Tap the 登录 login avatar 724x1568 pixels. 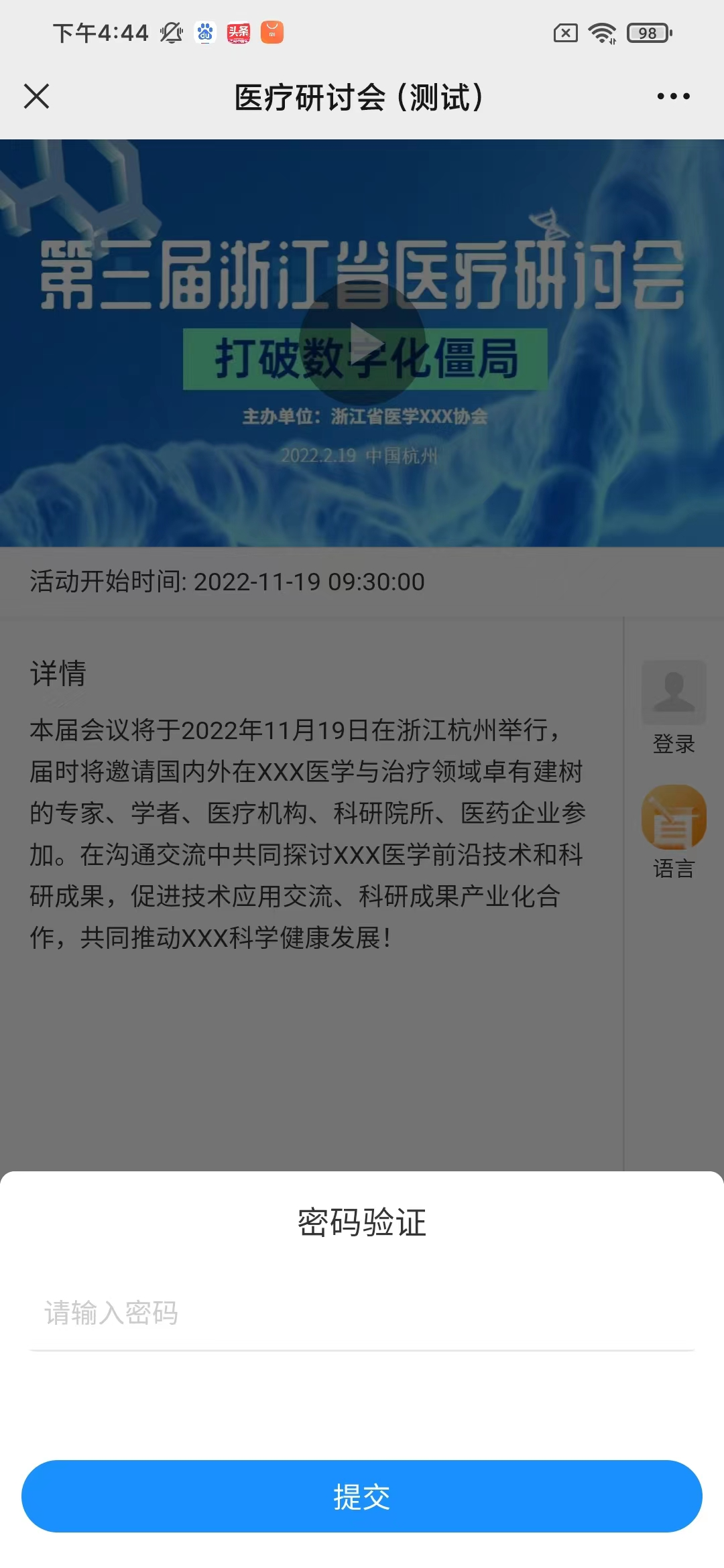click(x=674, y=693)
